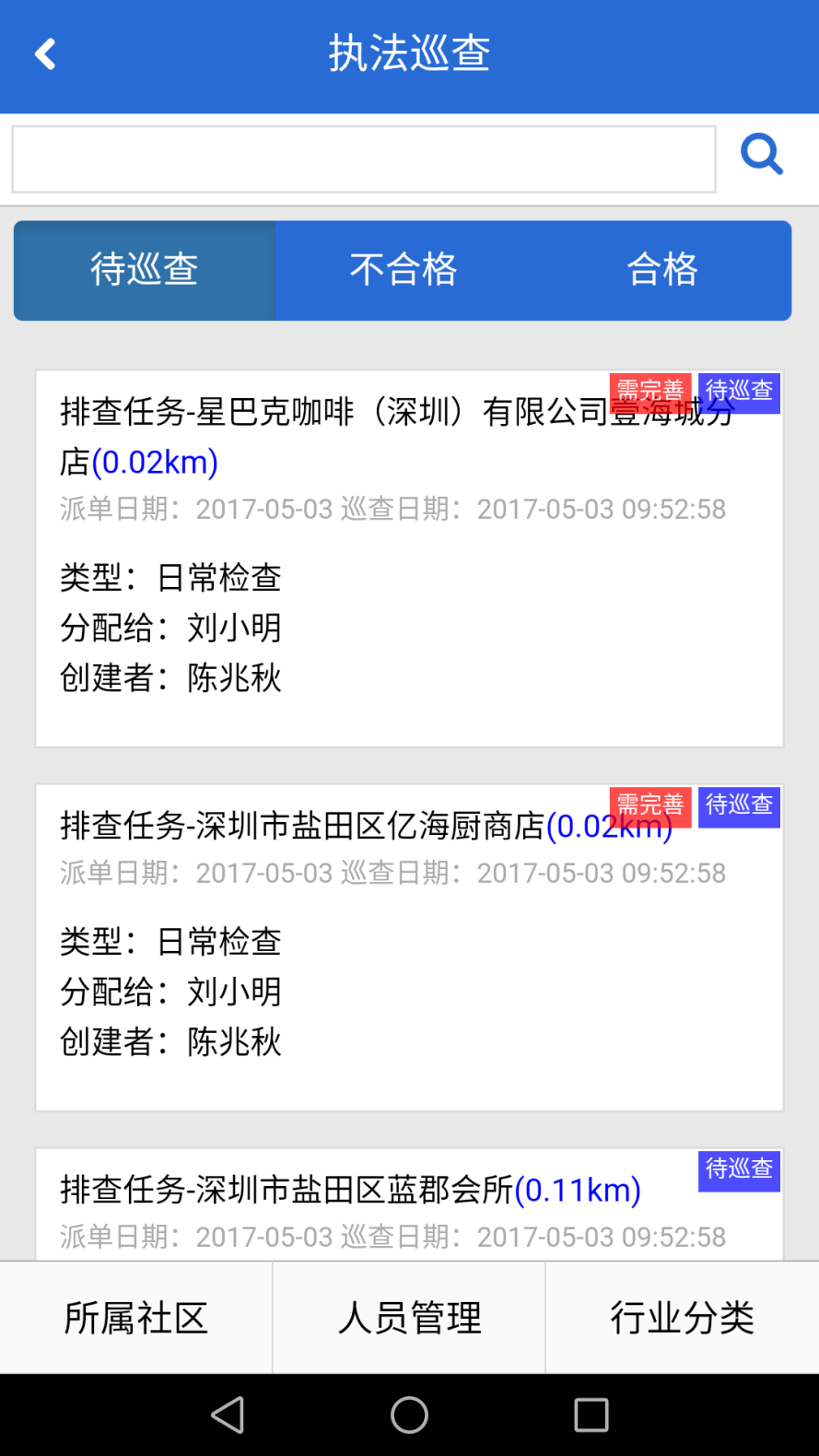Switch to the 不合格 tab
819x1456 pixels.
[x=404, y=270]
